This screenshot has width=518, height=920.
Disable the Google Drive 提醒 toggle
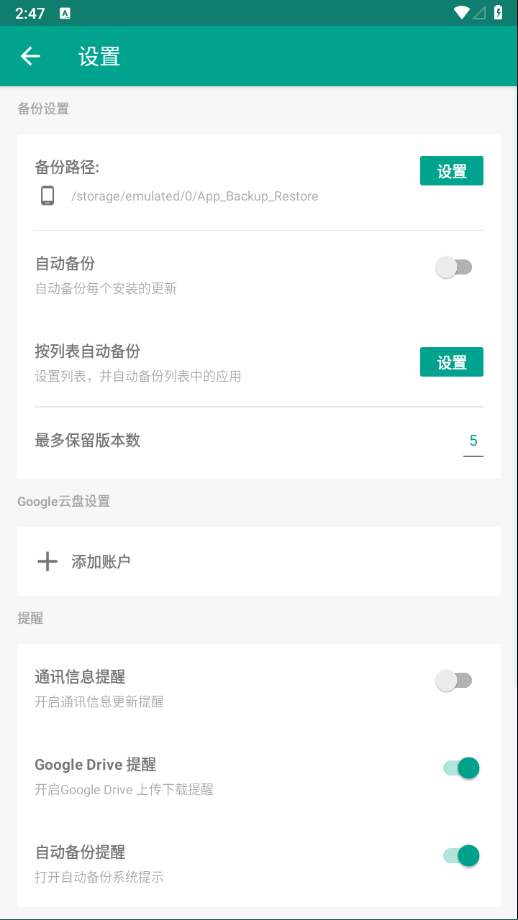461,768
